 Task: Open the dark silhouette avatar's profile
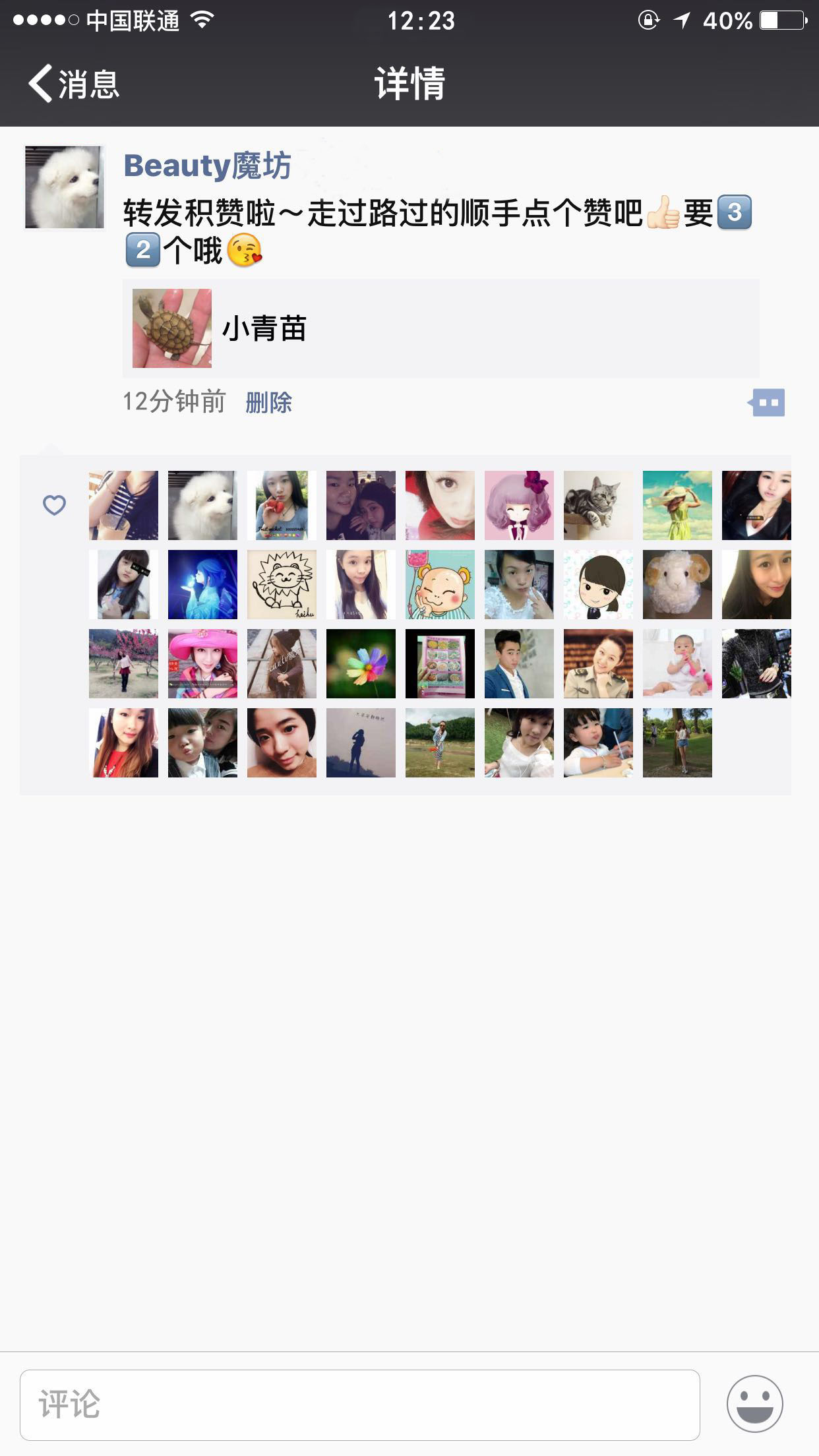point(361,743)
